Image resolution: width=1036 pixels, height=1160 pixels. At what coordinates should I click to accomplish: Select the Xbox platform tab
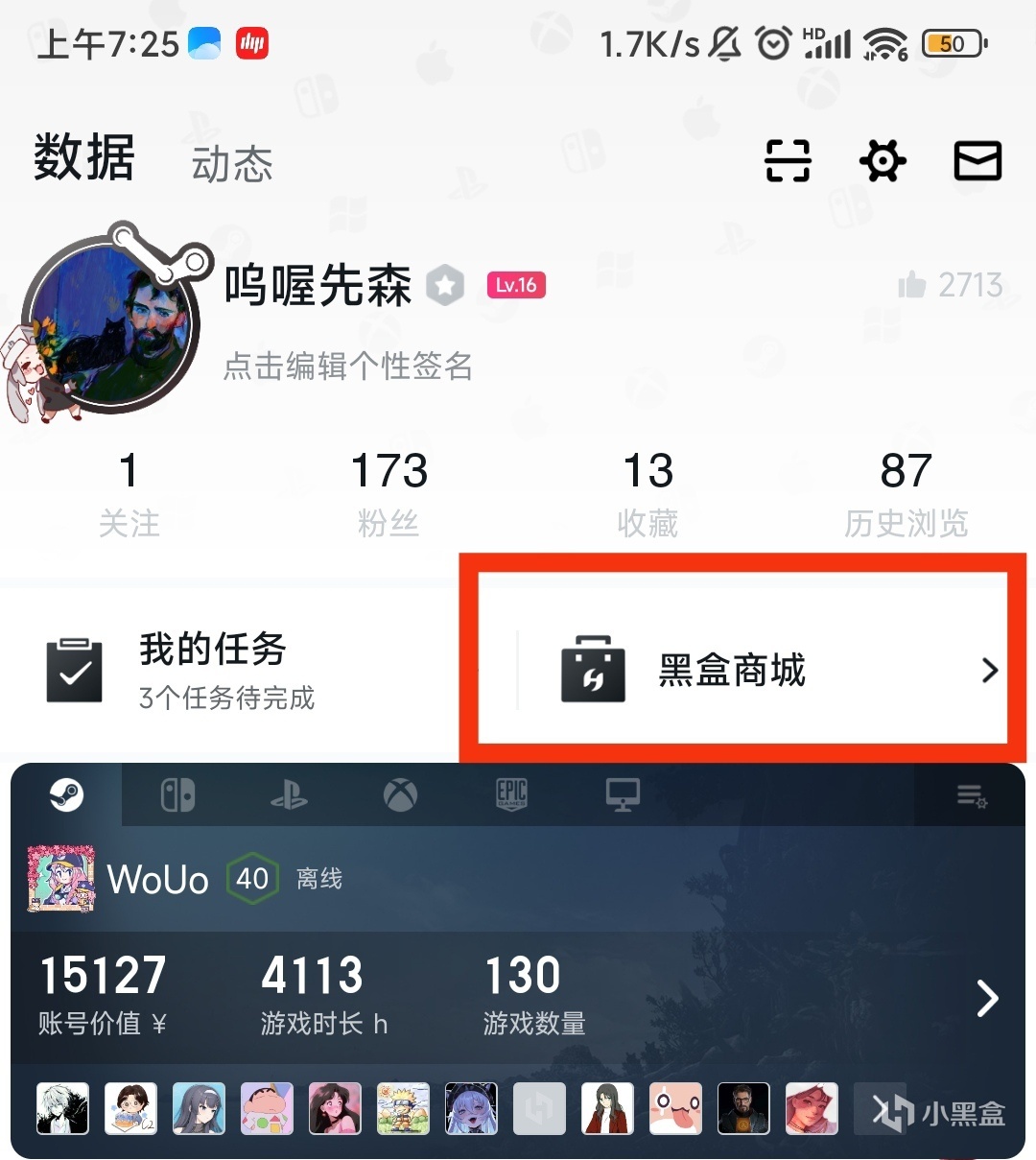(400, 794)
